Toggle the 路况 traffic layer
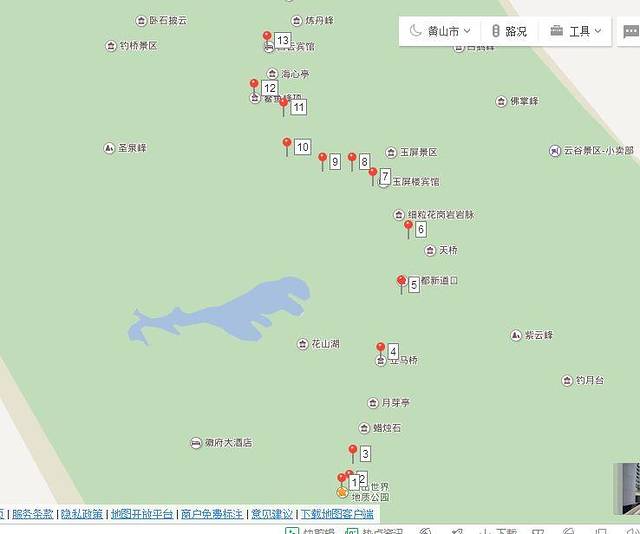The image size is (640, 534). pyautogui.click(x=508, y=31)
